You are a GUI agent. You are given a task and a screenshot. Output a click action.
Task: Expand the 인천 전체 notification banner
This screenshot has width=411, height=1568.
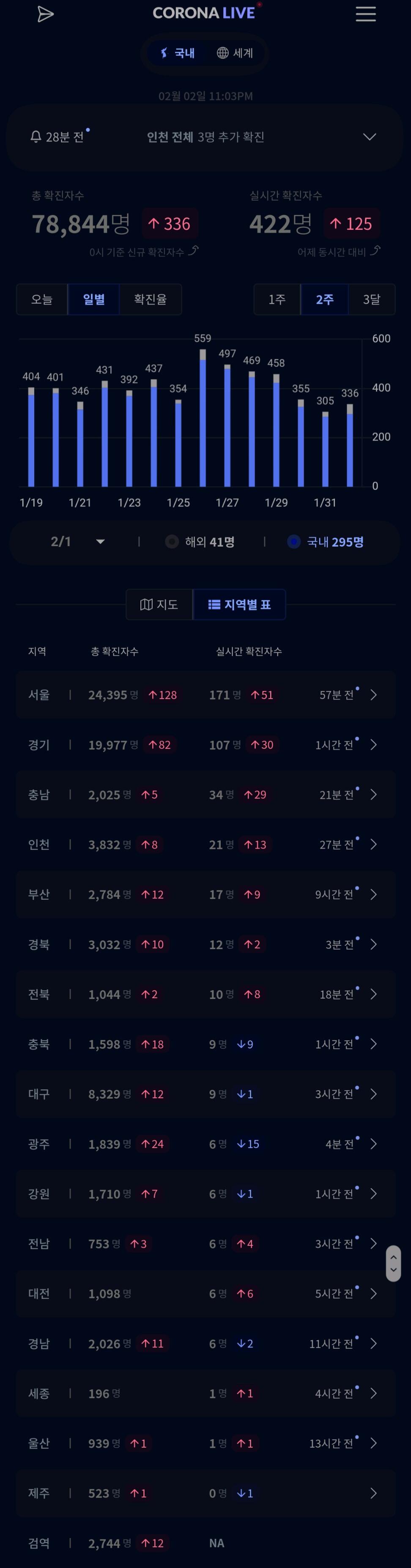(x=205, y=137)
